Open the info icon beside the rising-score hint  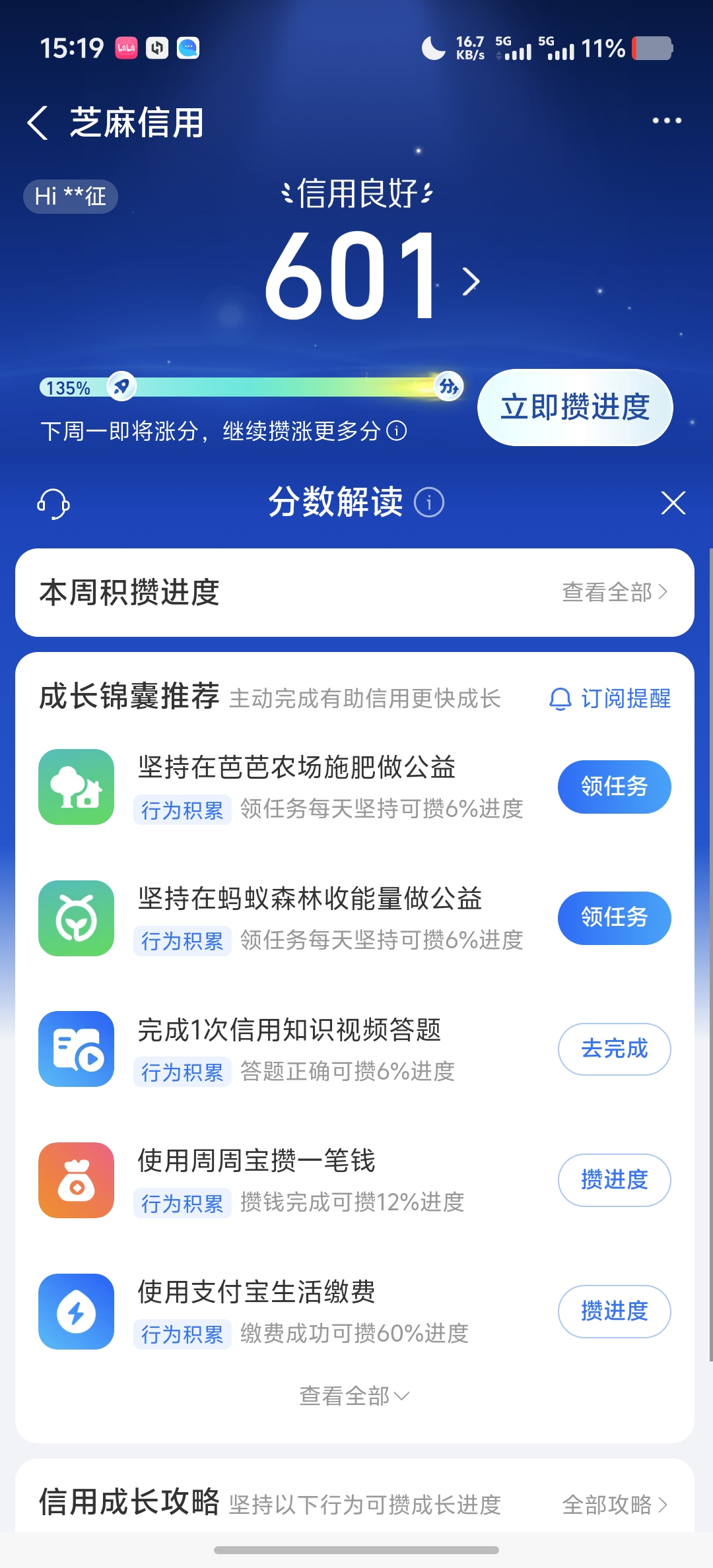pyautogui.click(x=396, y=431)
